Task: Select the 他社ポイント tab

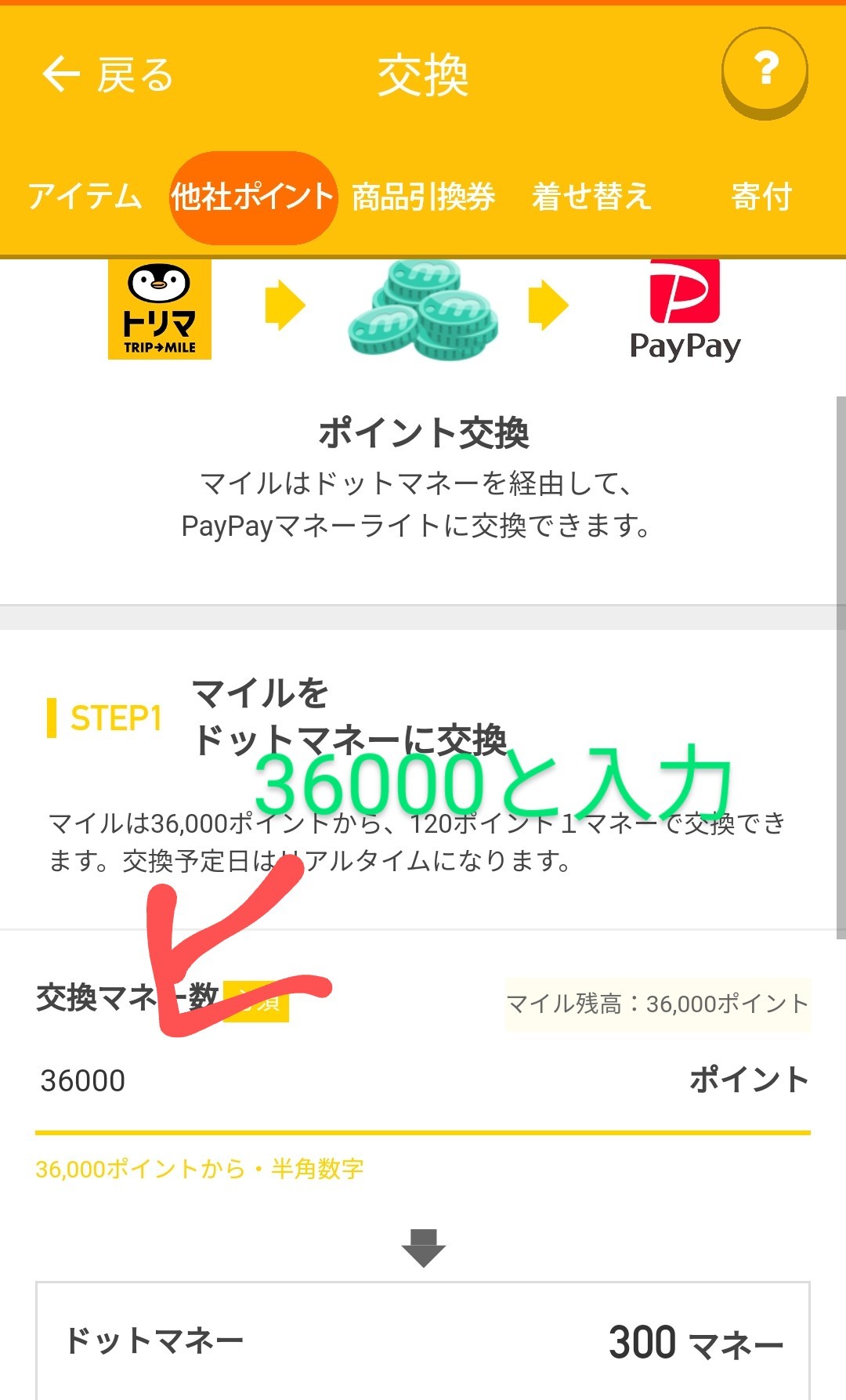Action: click(x=252, y=197)
